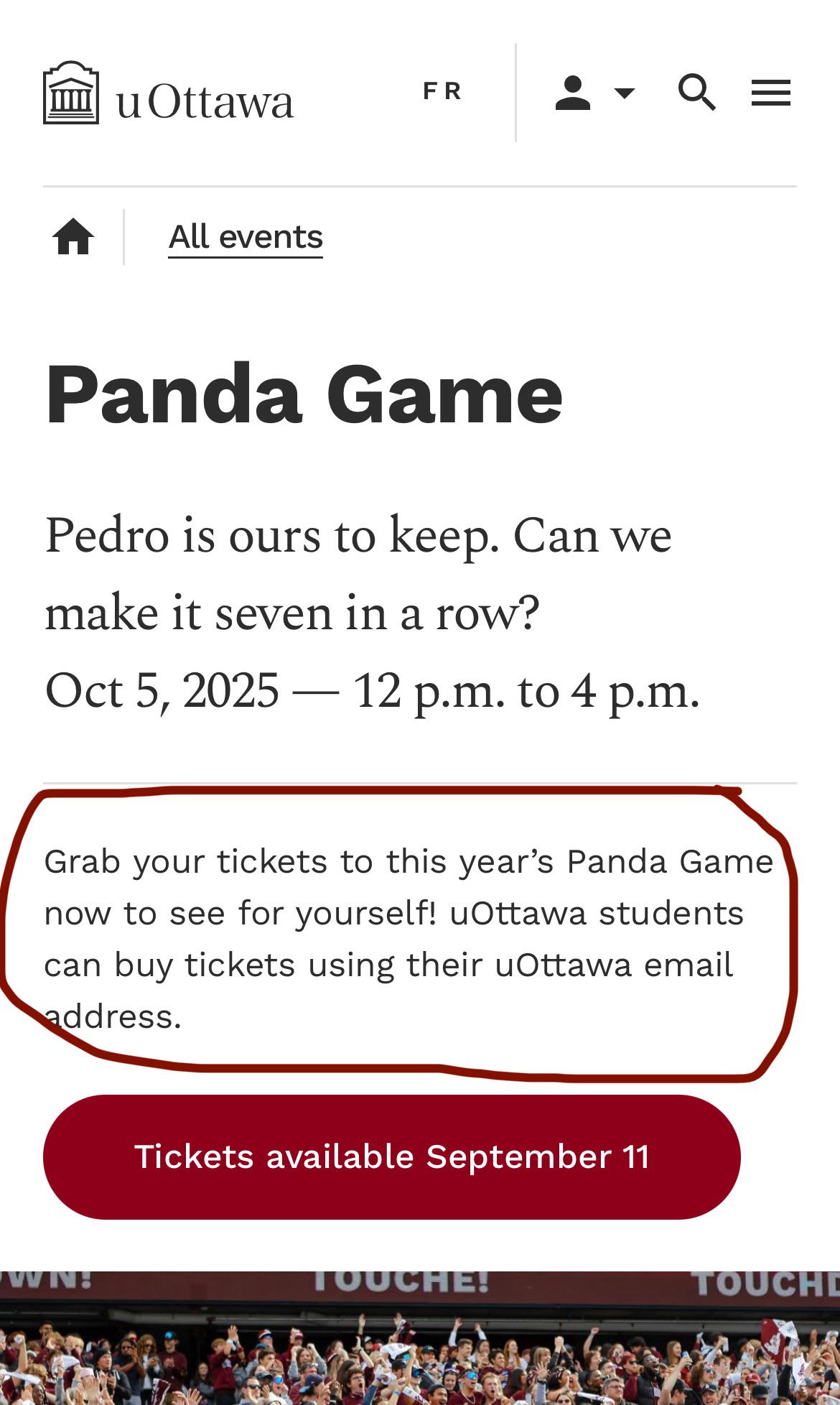The height and width of the screenshot is (1405, 840).
Task: Go to the home breadcrumb icon
Action: (x=73, y=237)
